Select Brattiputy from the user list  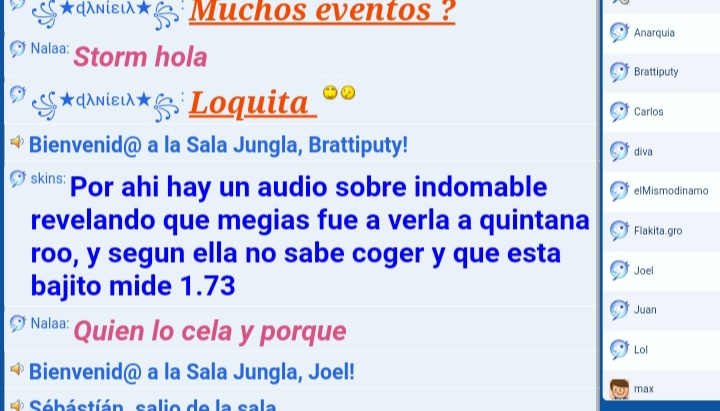click(656, 72)
